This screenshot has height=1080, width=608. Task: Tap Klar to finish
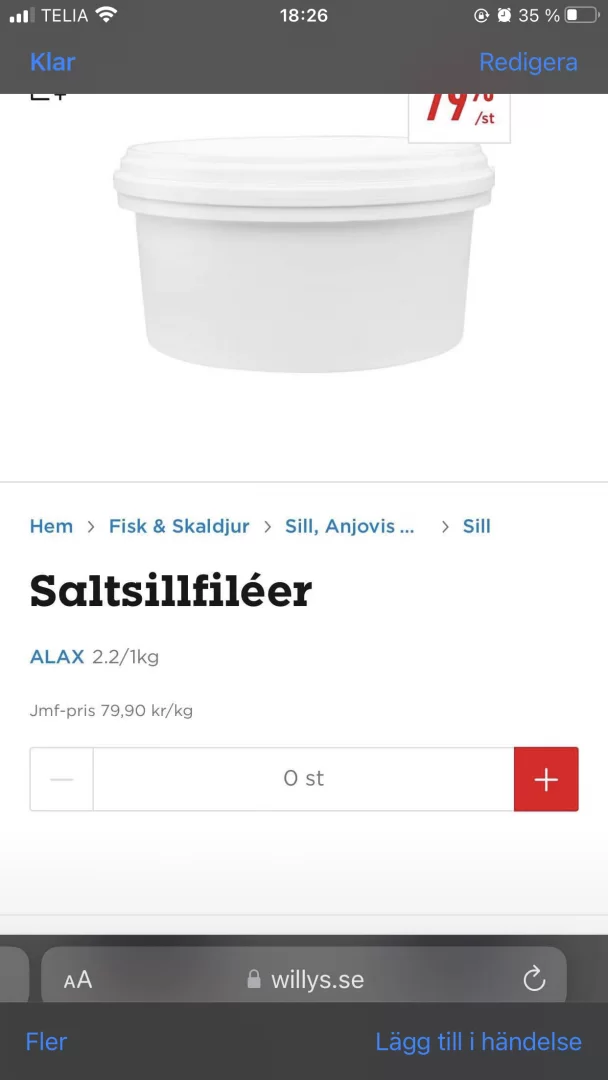pos(52,62)
